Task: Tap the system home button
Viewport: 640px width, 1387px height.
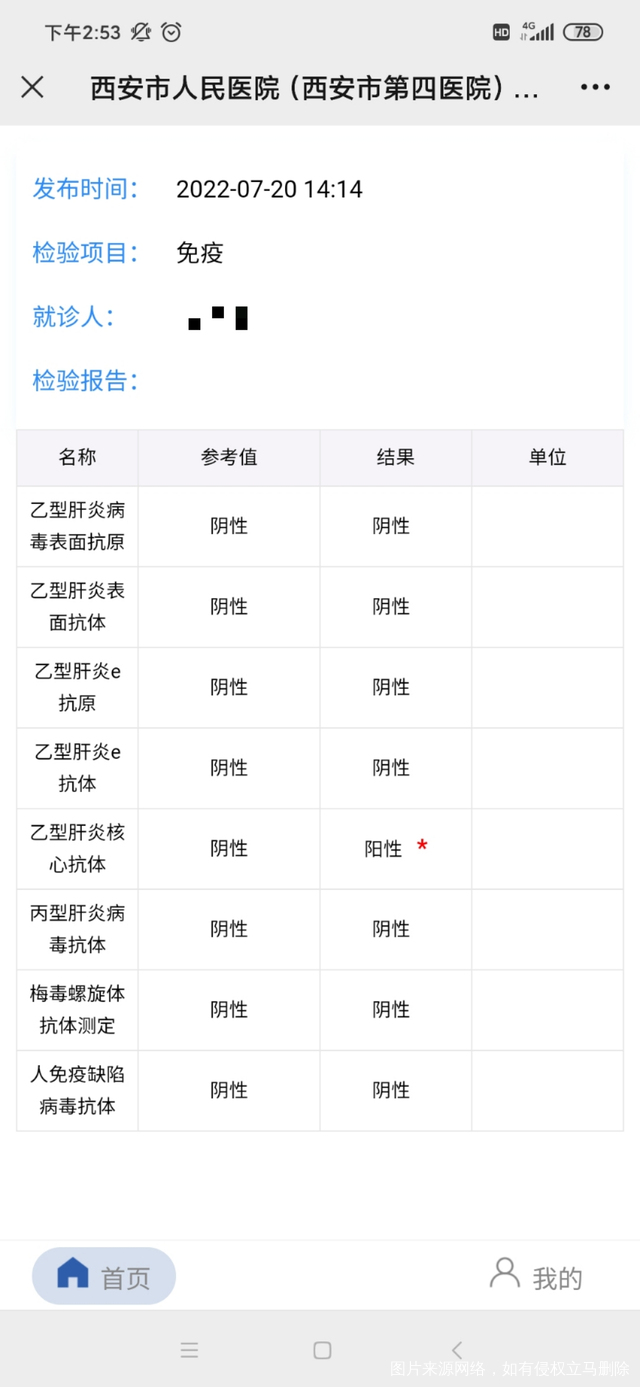Action: click(322, 1350)
